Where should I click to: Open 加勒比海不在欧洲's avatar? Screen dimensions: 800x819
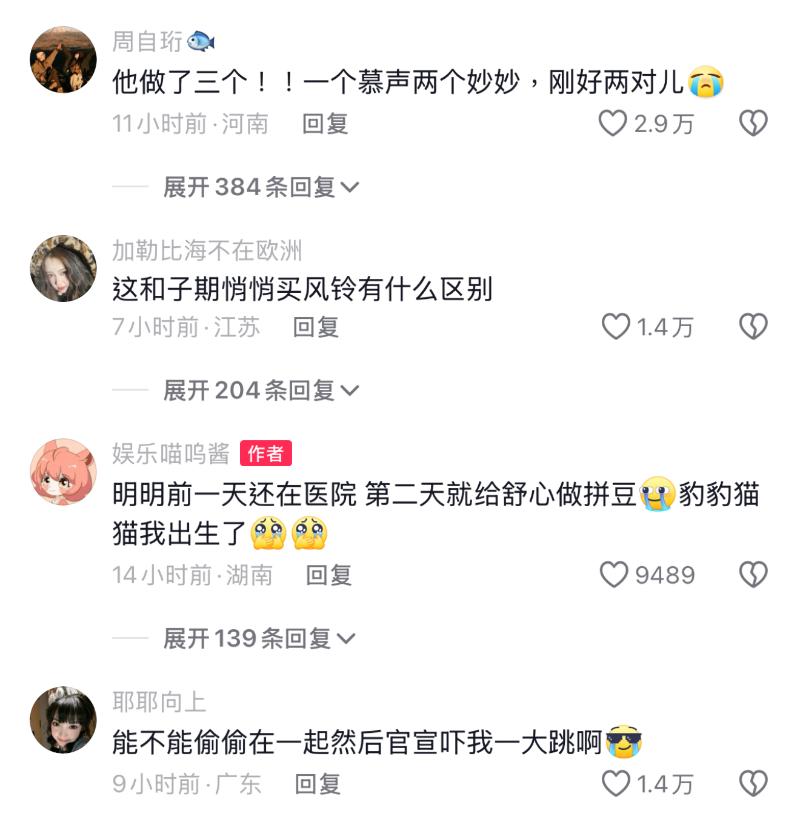(x=63, y=268)
